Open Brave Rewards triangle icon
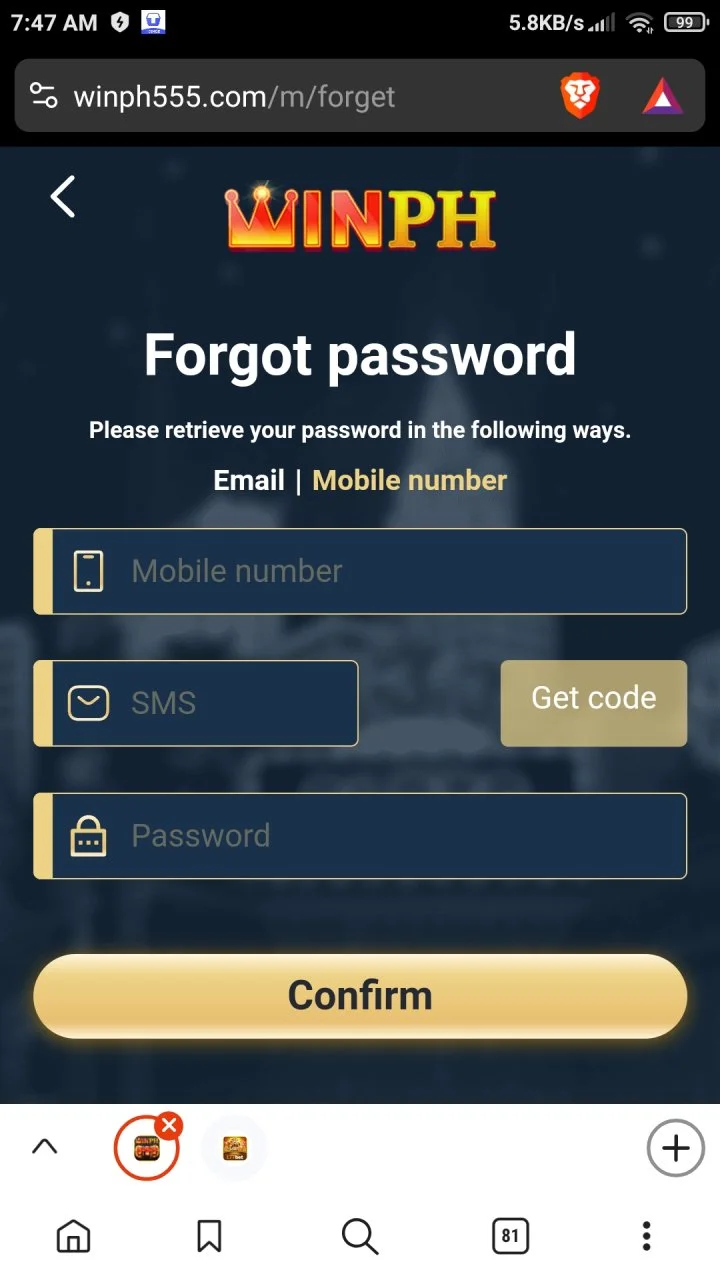Viewport: 720px width, 1280px height. (x=661, y=96)
